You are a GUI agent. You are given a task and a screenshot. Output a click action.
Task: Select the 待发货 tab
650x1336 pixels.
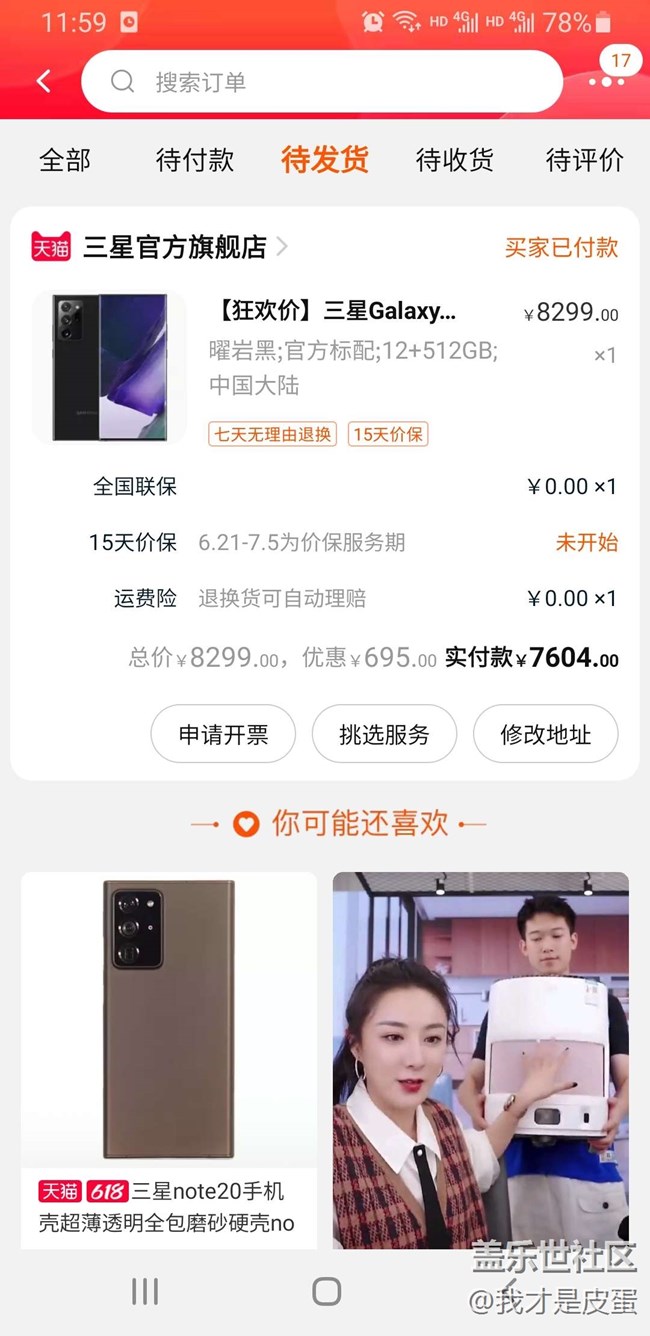coord(325,160)
